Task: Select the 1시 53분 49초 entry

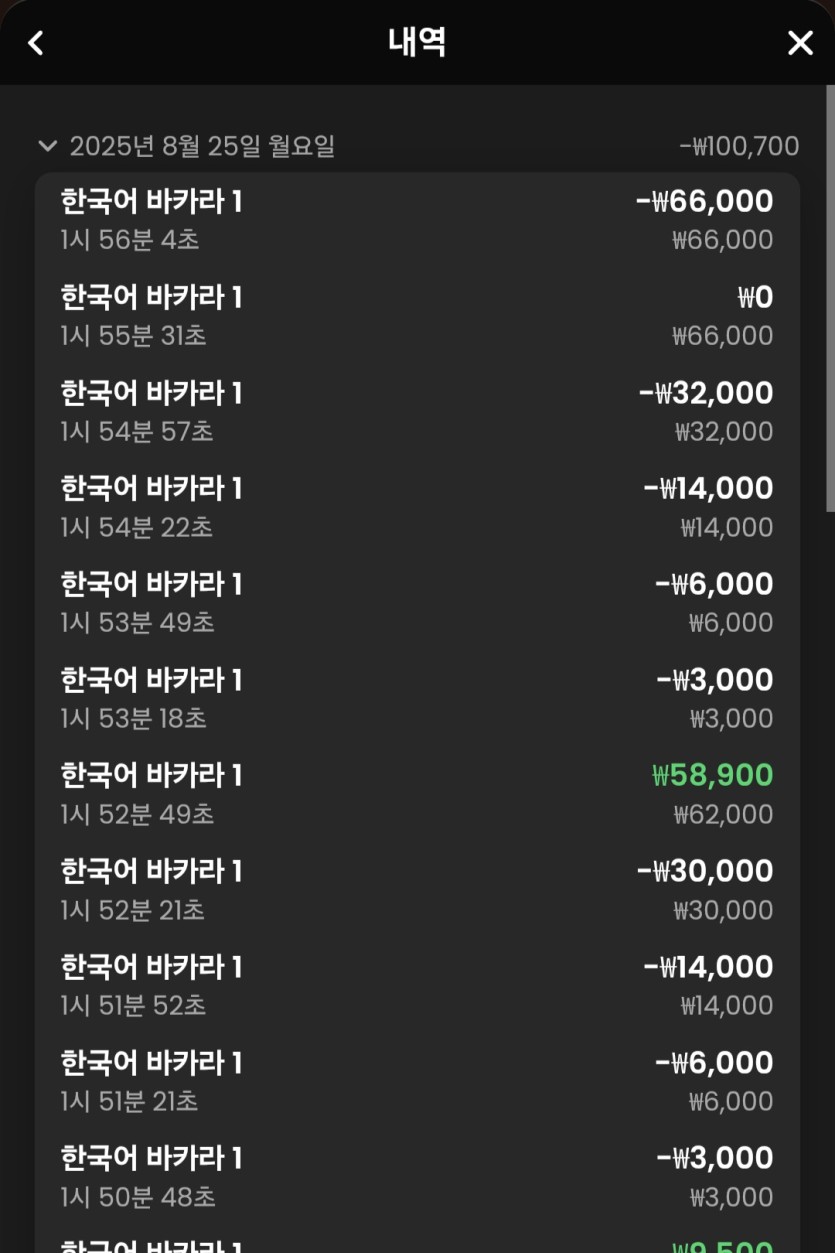Action: click(x=417, y=603)
